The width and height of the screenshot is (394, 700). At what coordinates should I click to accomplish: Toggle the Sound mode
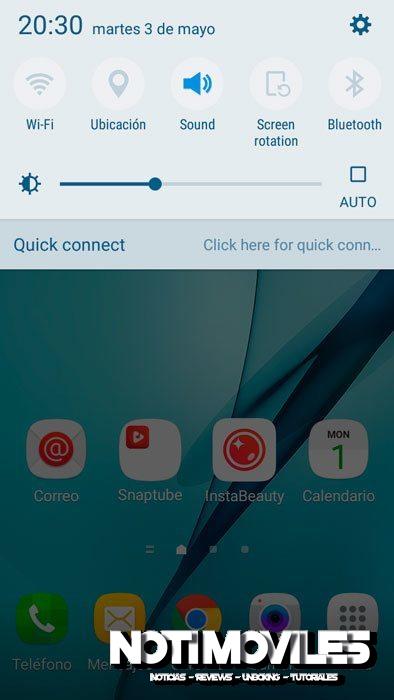pyautogui.click(x=197, y=83)
